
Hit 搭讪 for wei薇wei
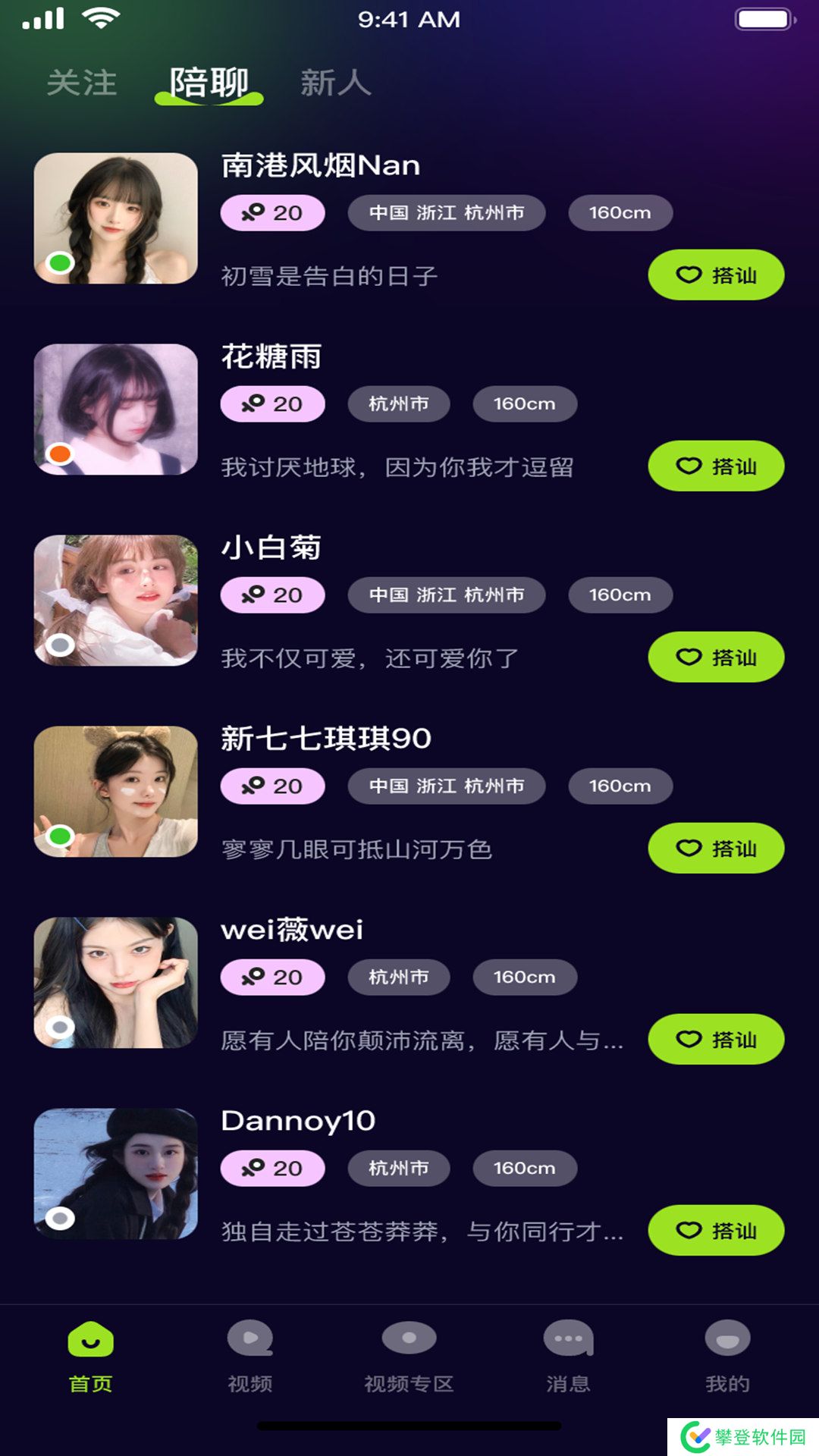(x=715, y=1039)
